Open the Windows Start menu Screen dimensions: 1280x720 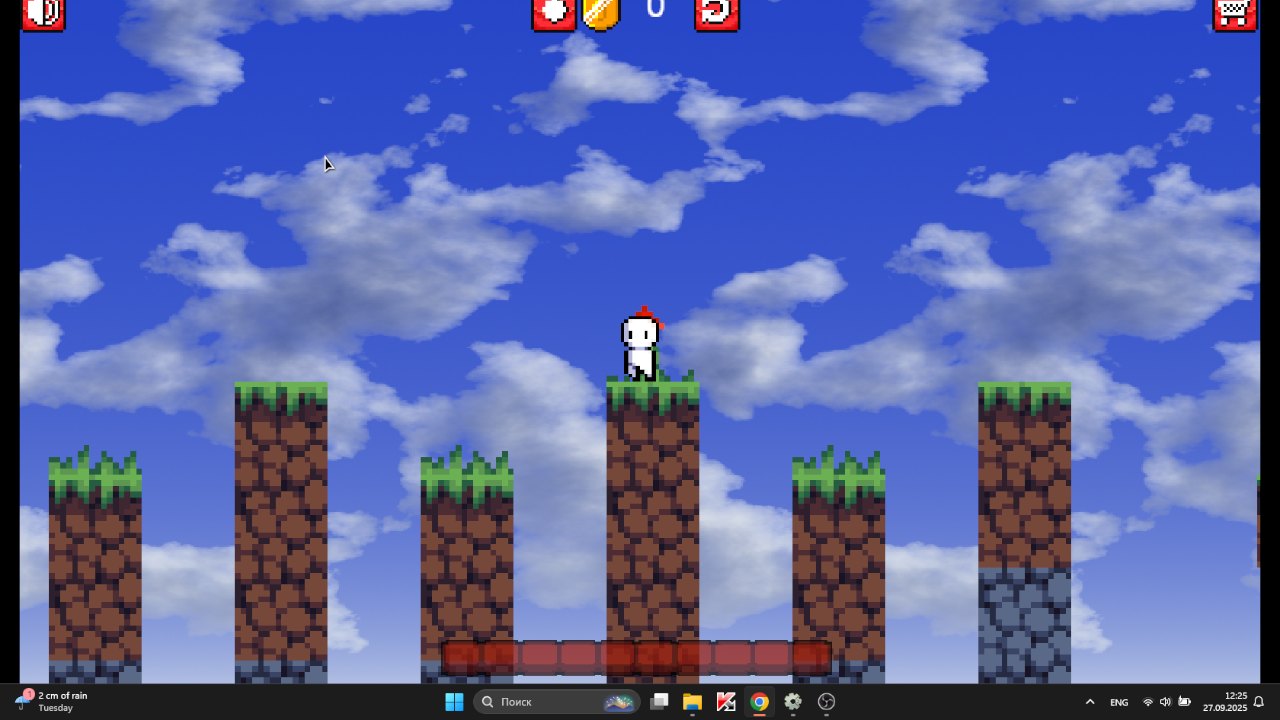tap(454, 702)
